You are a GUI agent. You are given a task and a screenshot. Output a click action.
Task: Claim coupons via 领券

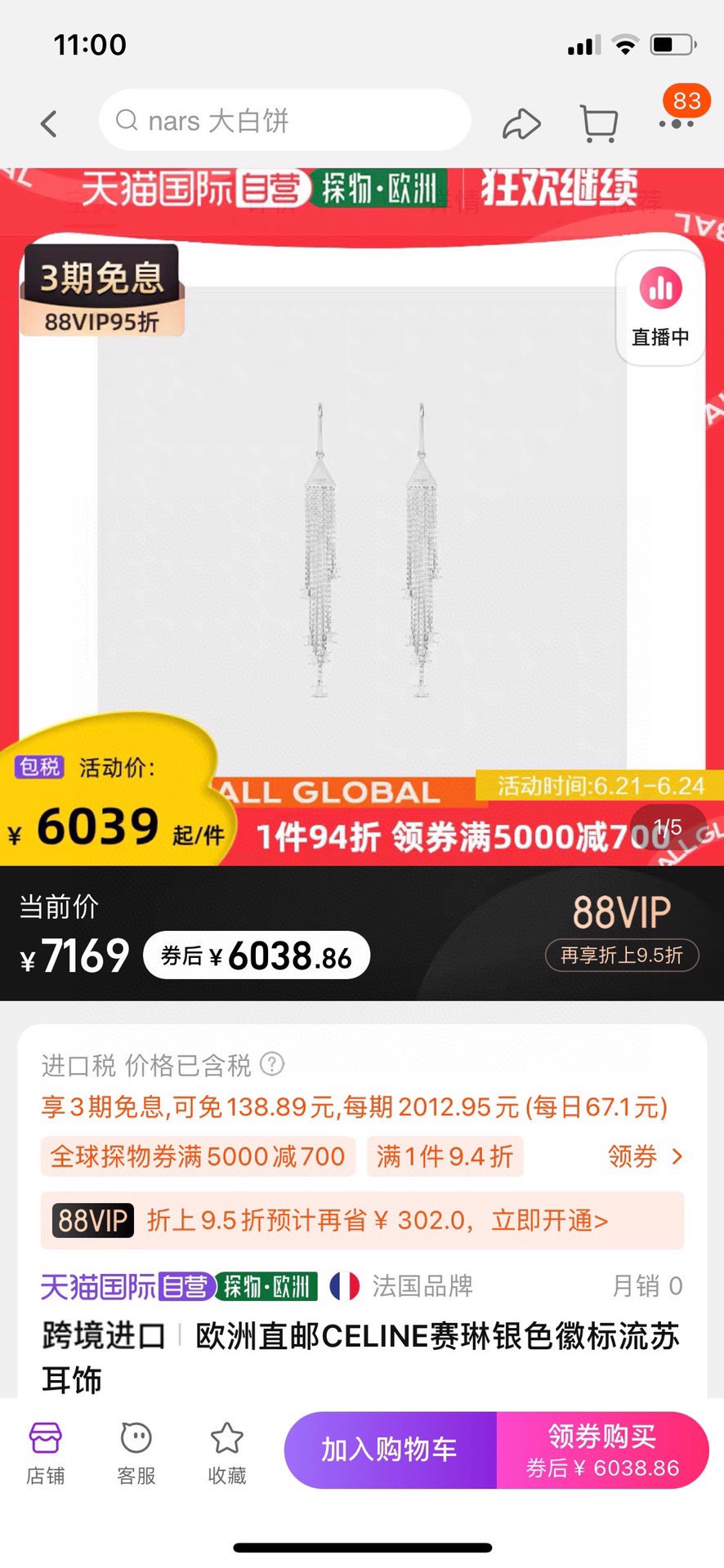(x=645, y=1156)
